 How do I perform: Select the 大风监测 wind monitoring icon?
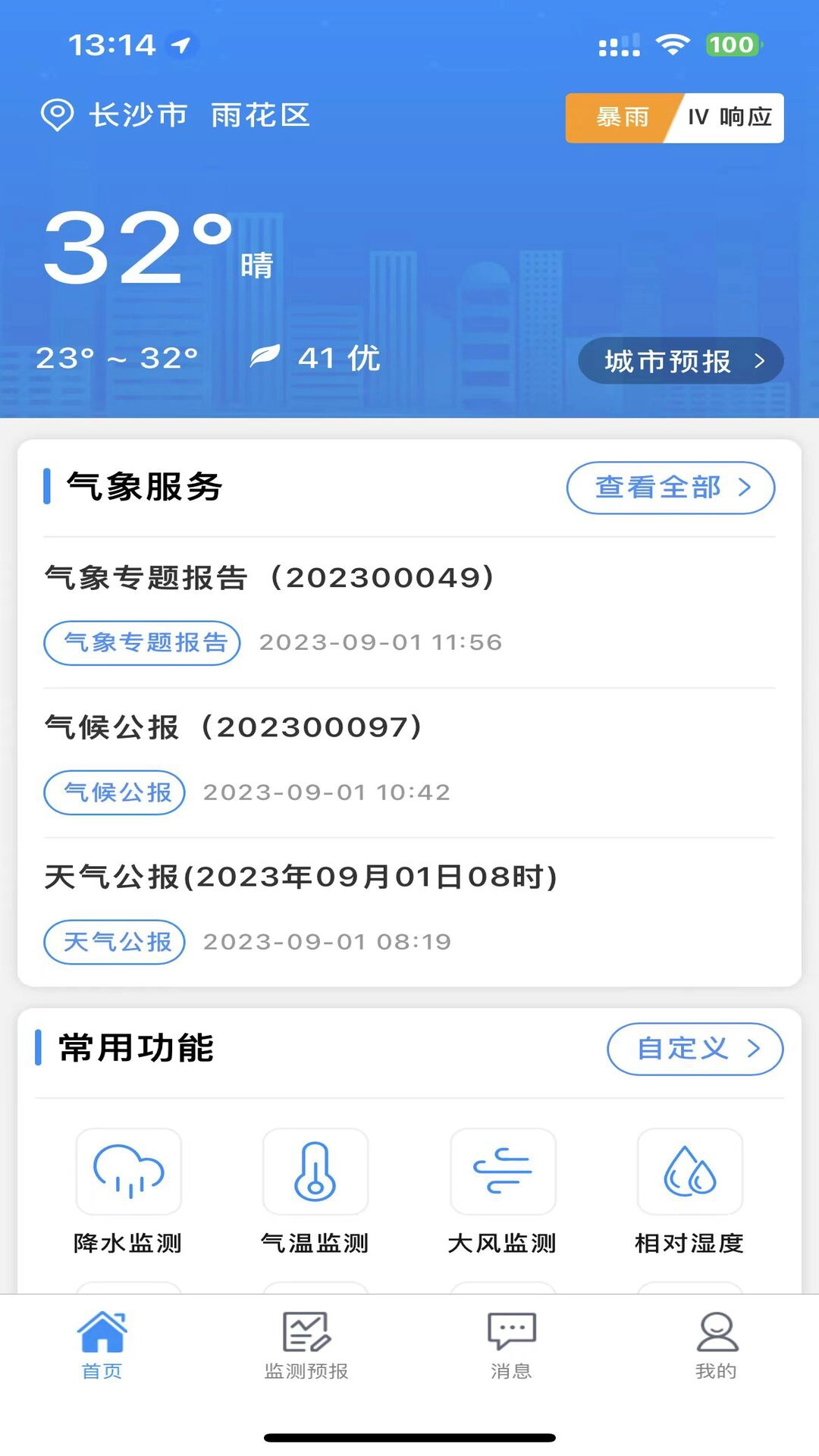[x=502, y=1170]
